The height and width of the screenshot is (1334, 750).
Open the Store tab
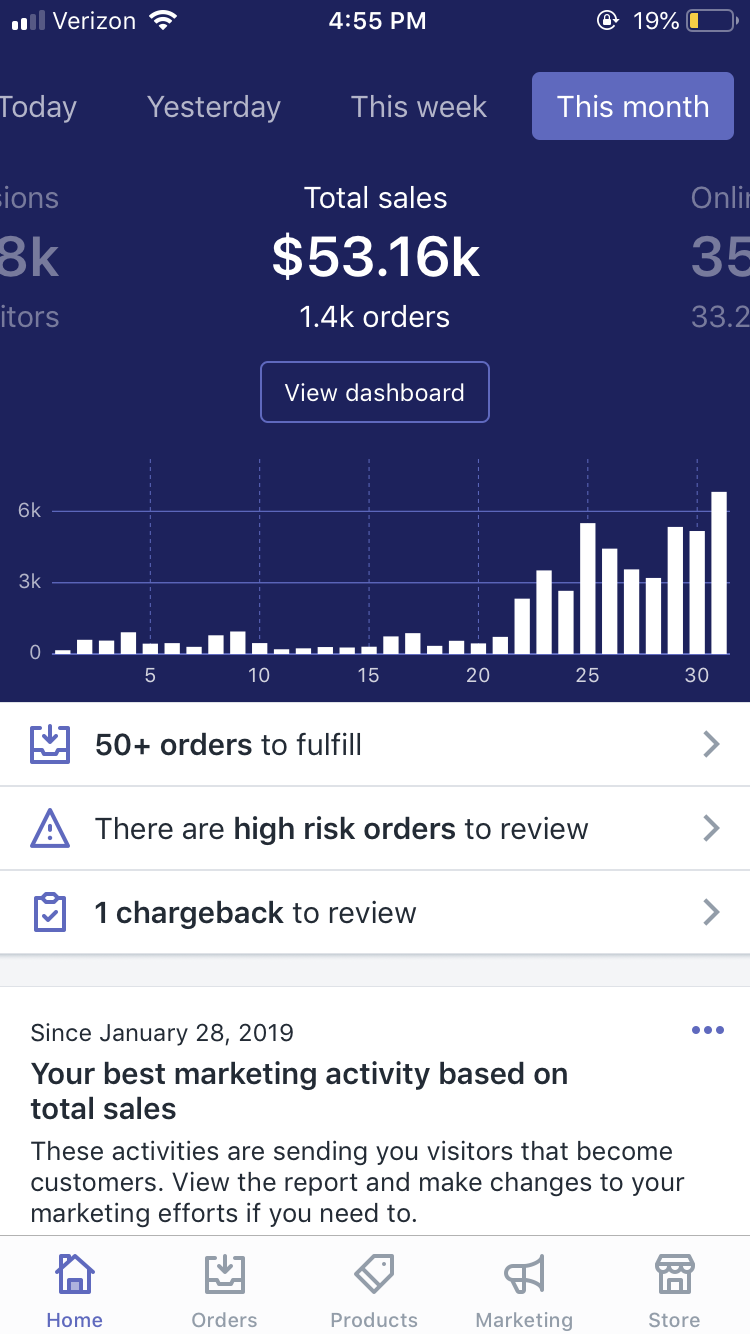[674, 1291]
